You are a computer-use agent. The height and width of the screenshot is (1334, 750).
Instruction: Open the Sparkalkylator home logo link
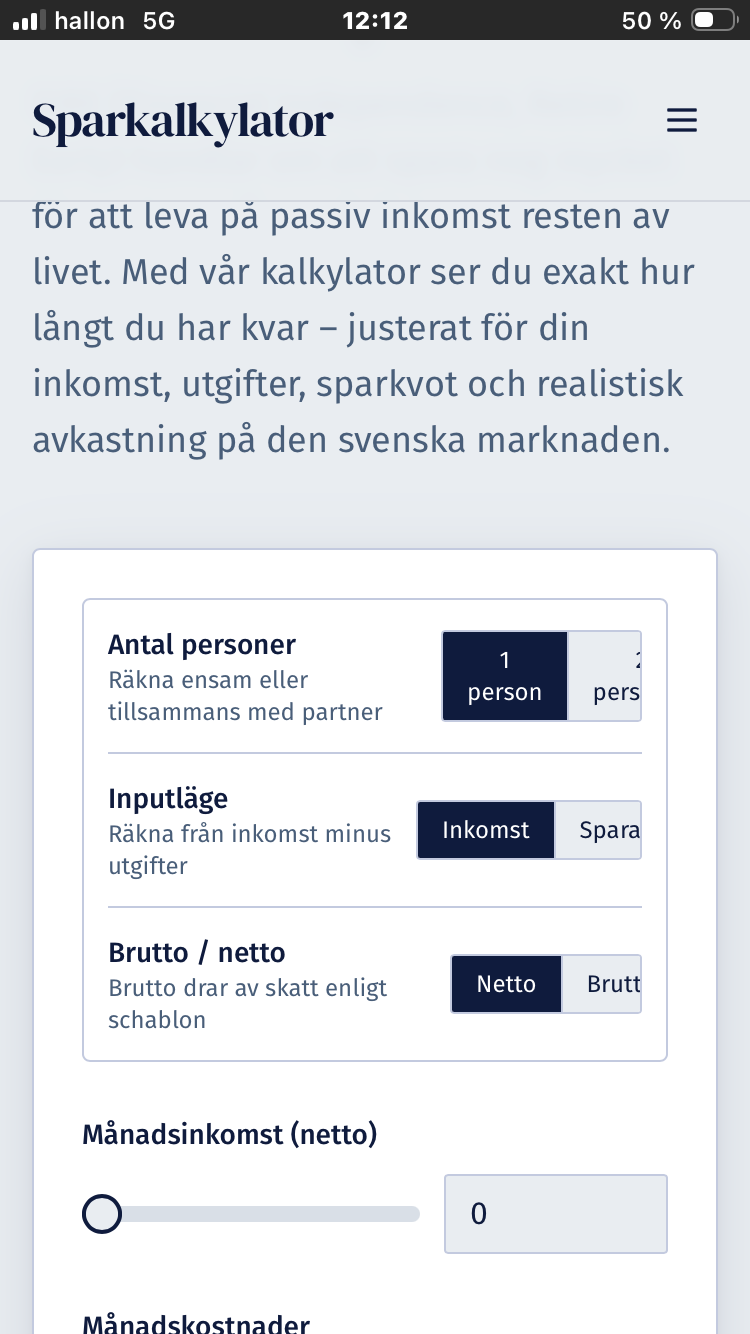(x=183, y=122)
